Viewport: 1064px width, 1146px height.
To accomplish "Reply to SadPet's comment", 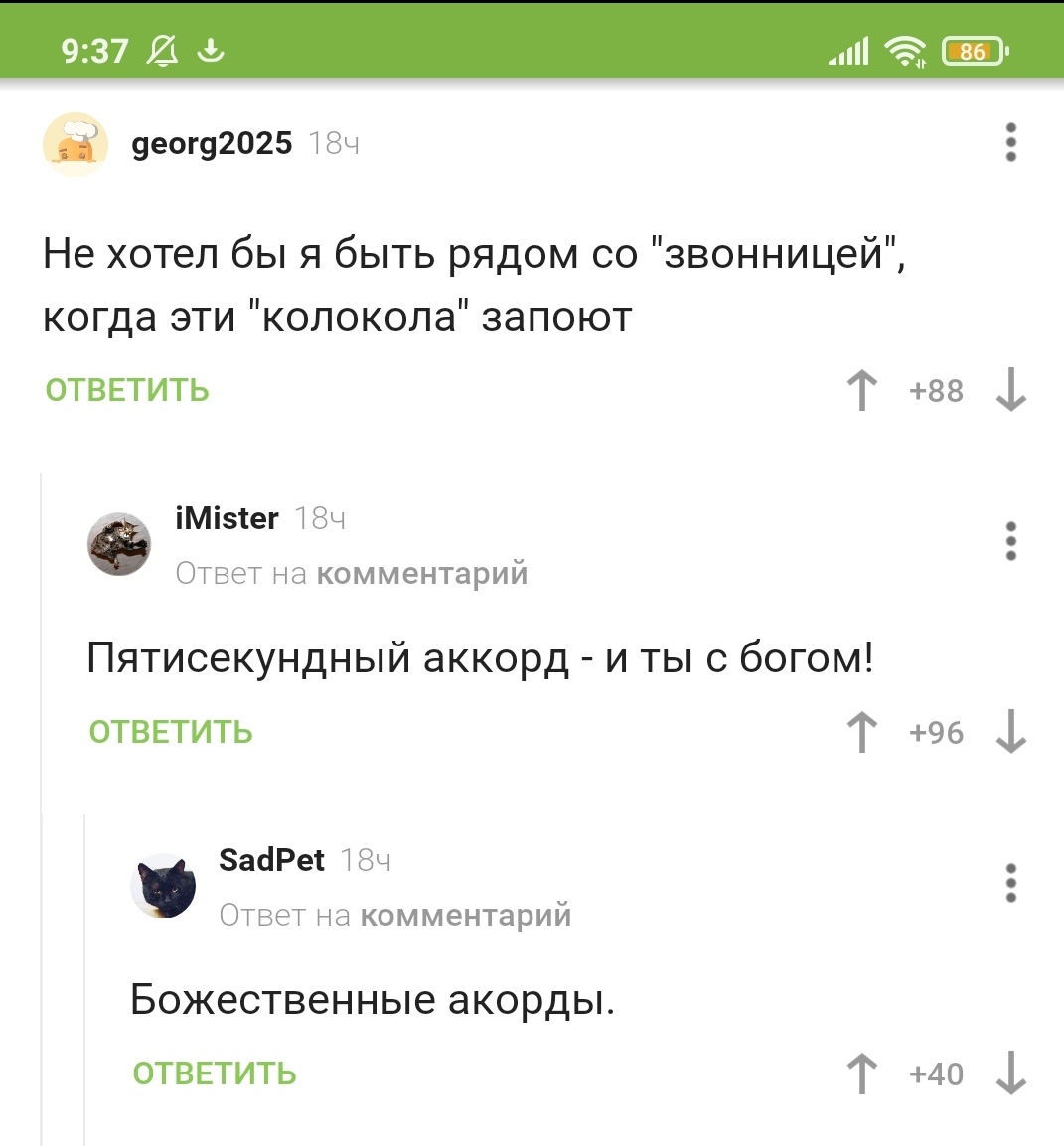I will click(x=215, y=1074).
